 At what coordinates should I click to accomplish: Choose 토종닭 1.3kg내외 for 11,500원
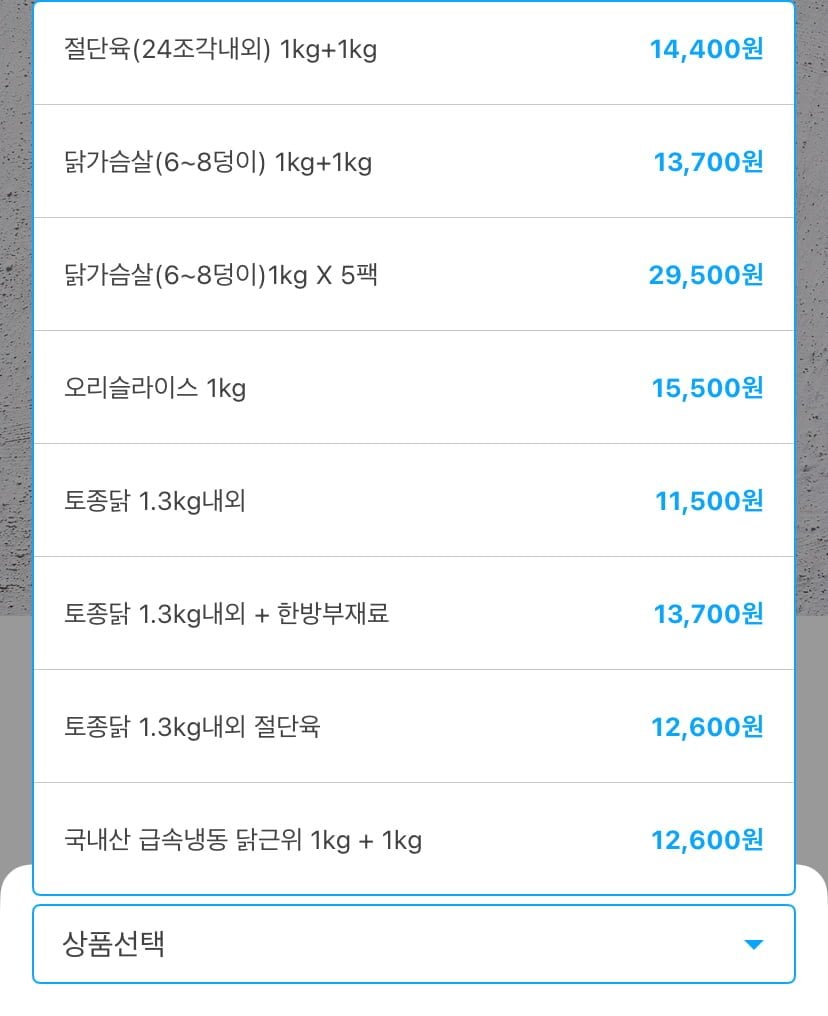point(413,500)
